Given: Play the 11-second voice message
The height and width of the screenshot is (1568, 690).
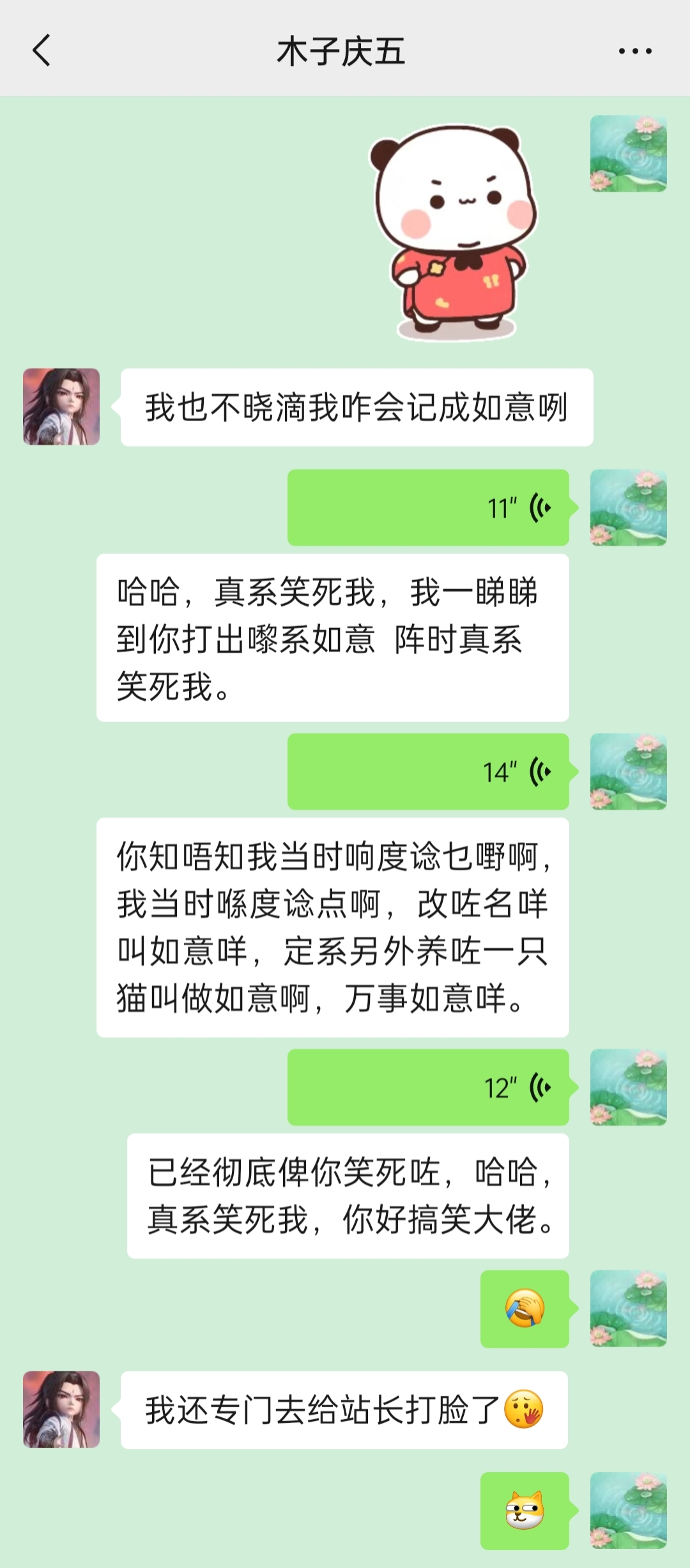Looking at the screenshot, I should pos(428,508).
